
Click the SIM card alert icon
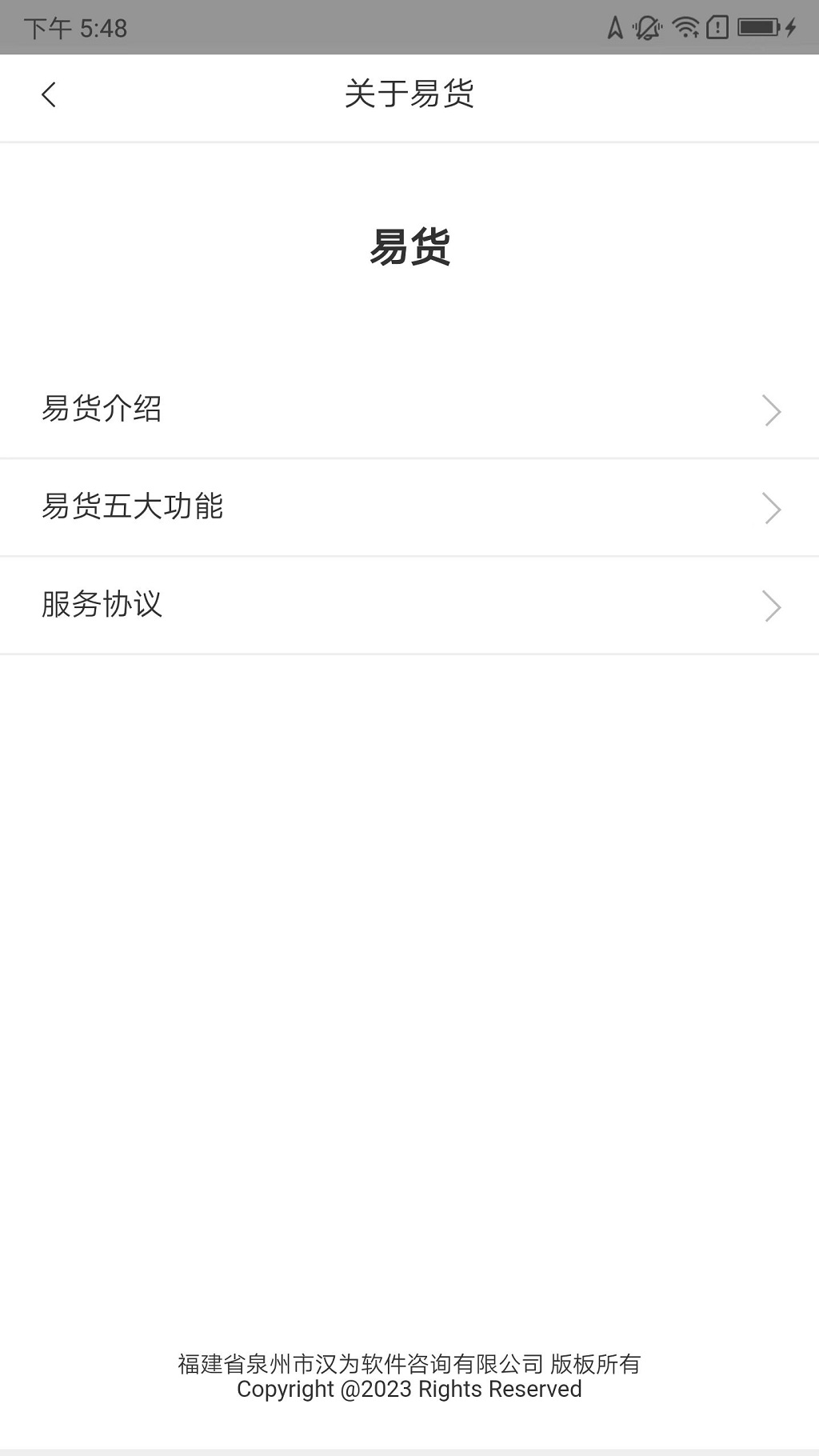(x=717, y=26)
